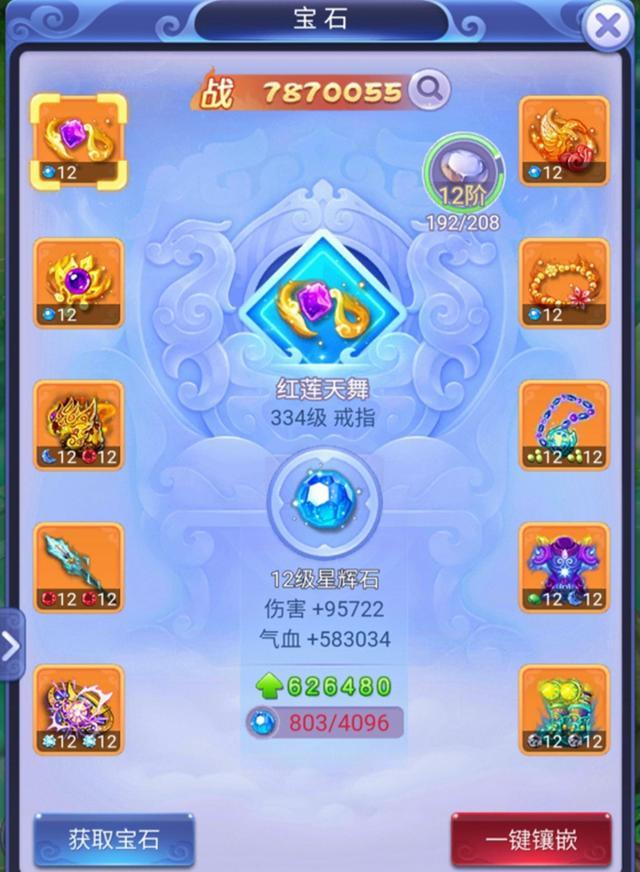The height and width of the screenshot is (872, 640).
Task: Select the chain necklace pendant slot
Action: coord(563,425)
